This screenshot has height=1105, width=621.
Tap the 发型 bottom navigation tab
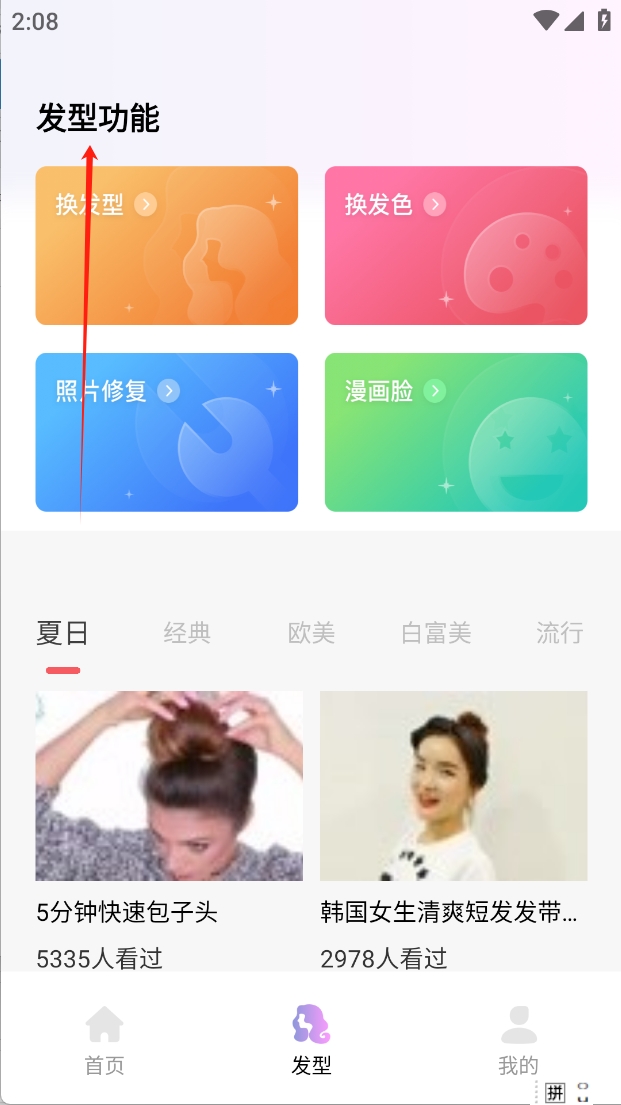311,1040
